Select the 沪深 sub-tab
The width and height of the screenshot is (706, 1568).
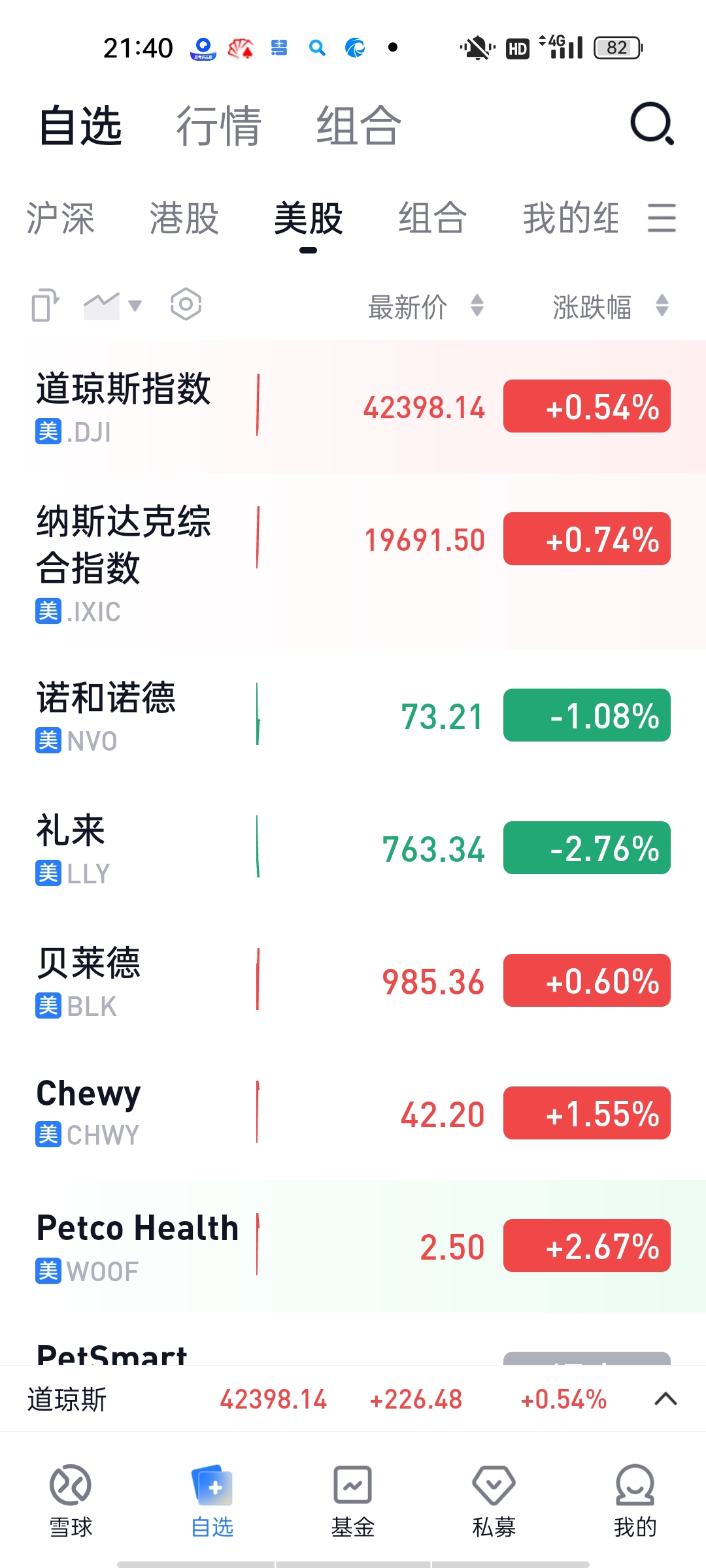(x=60, y=218)
